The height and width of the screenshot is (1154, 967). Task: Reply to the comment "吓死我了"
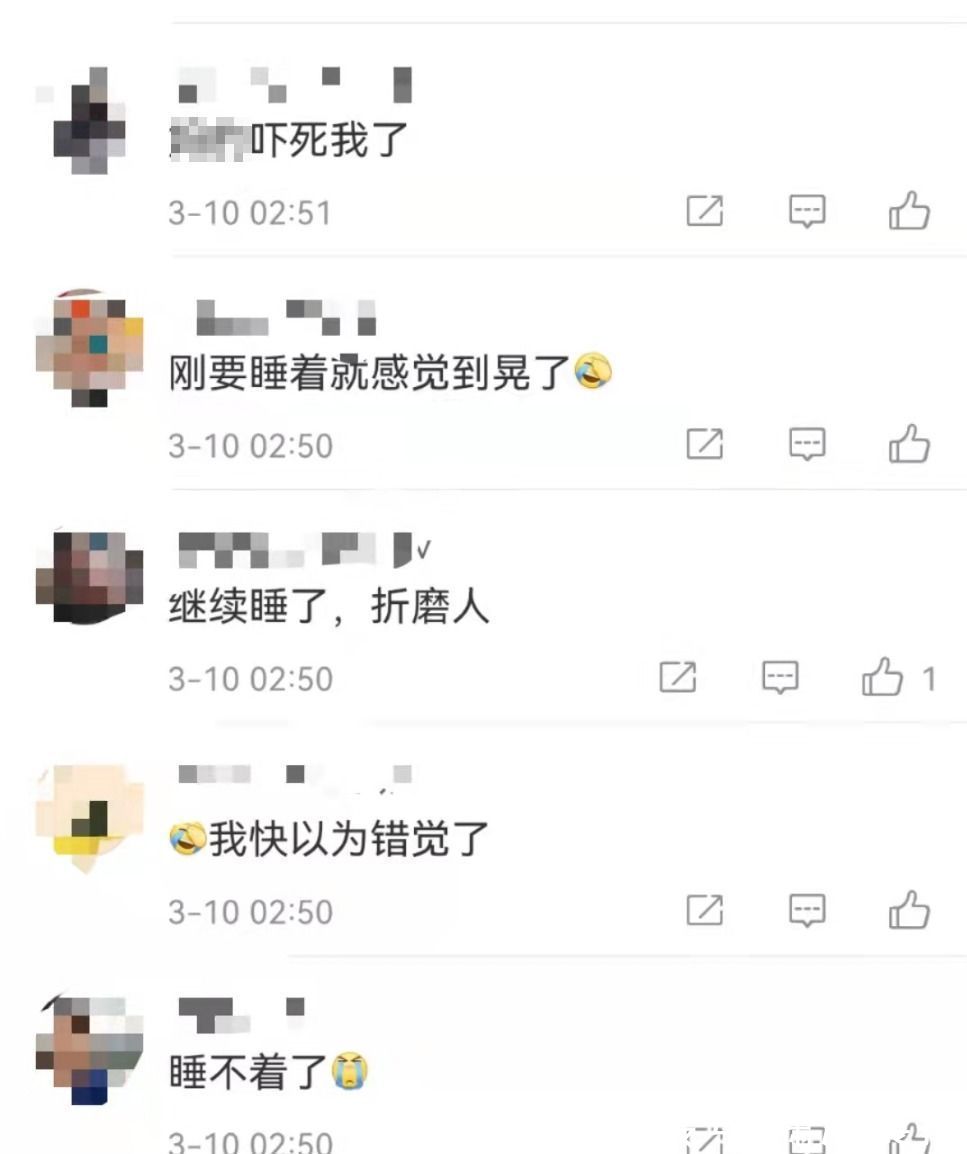[x=807, y=212]
